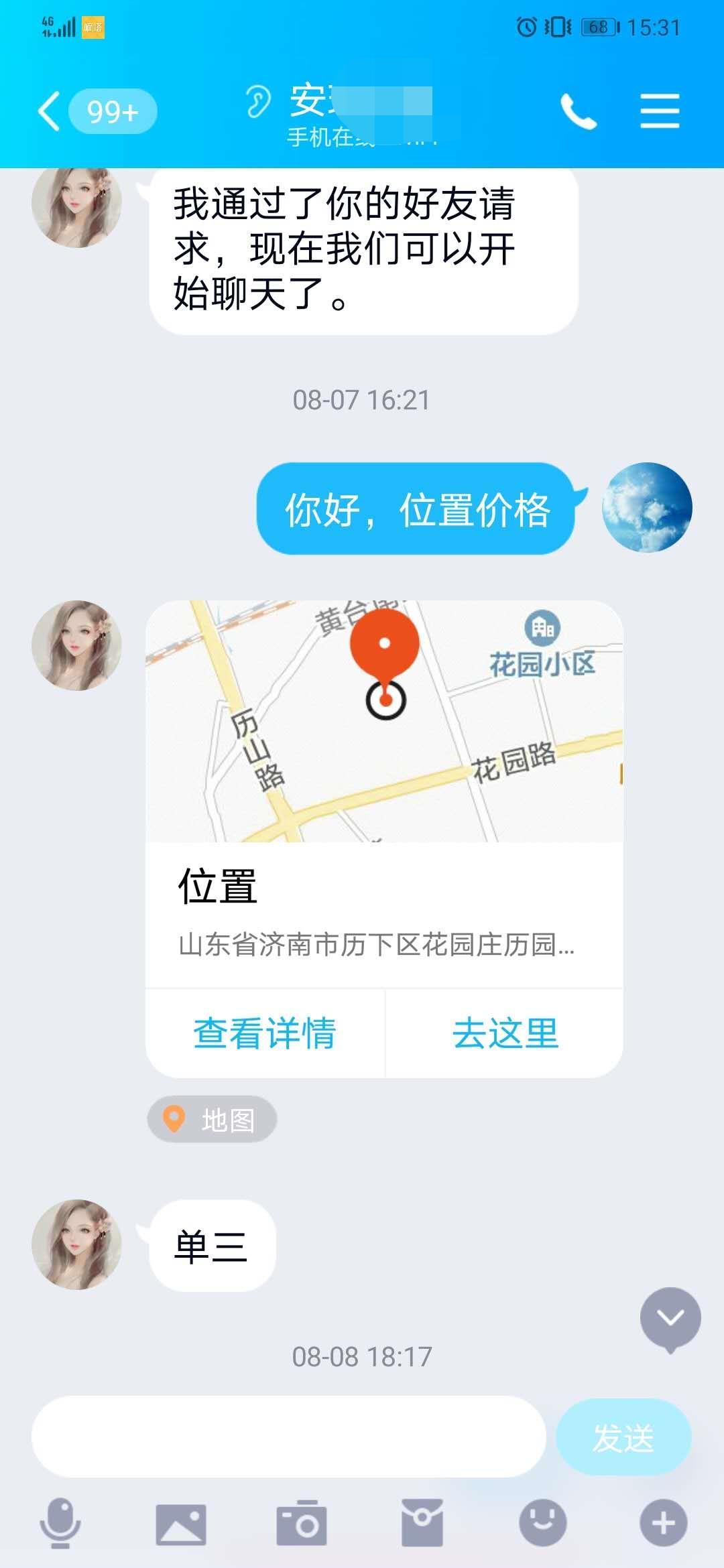Record a voice message
The image size is (724, 1568).
(60, 1522)
